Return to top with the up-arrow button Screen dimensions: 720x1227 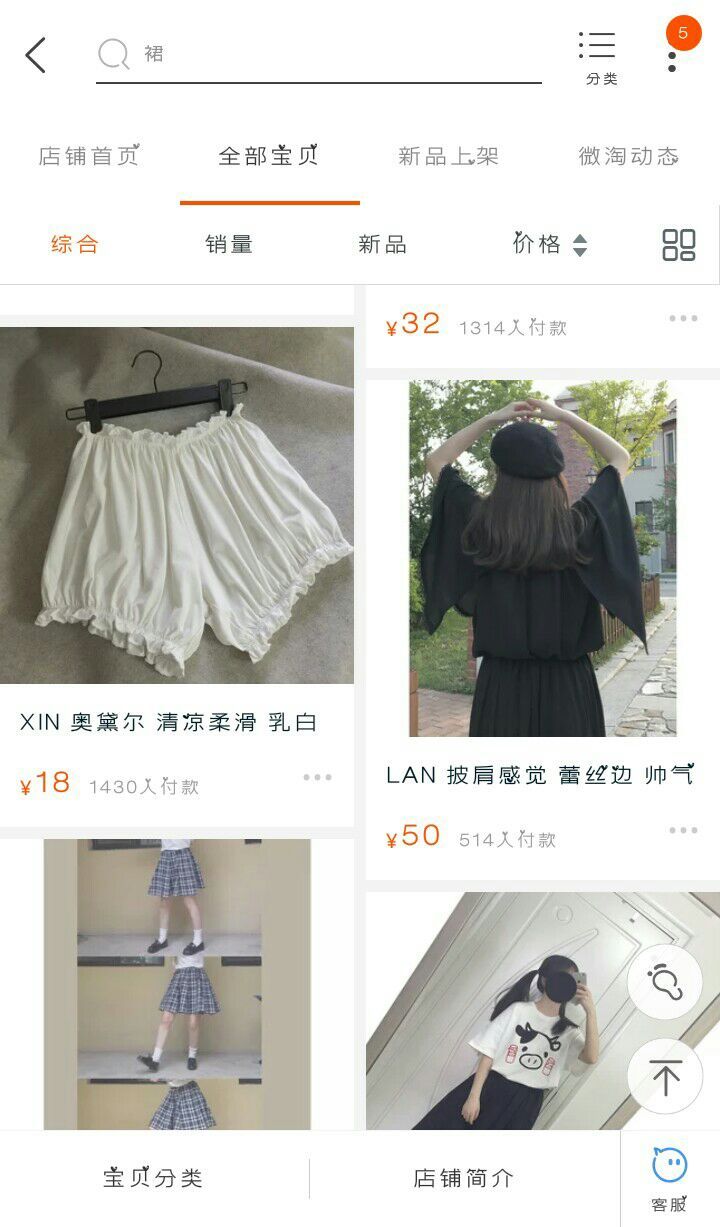tap(665, 1077)
